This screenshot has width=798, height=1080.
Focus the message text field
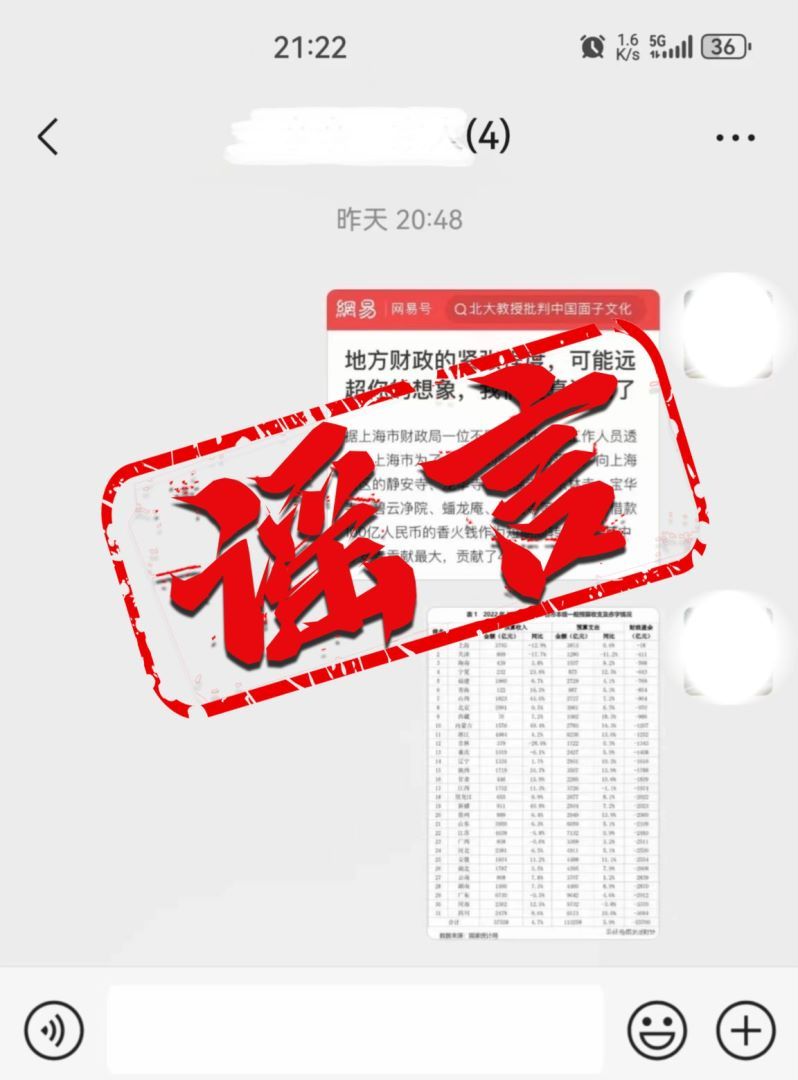tap(355, 1029)
